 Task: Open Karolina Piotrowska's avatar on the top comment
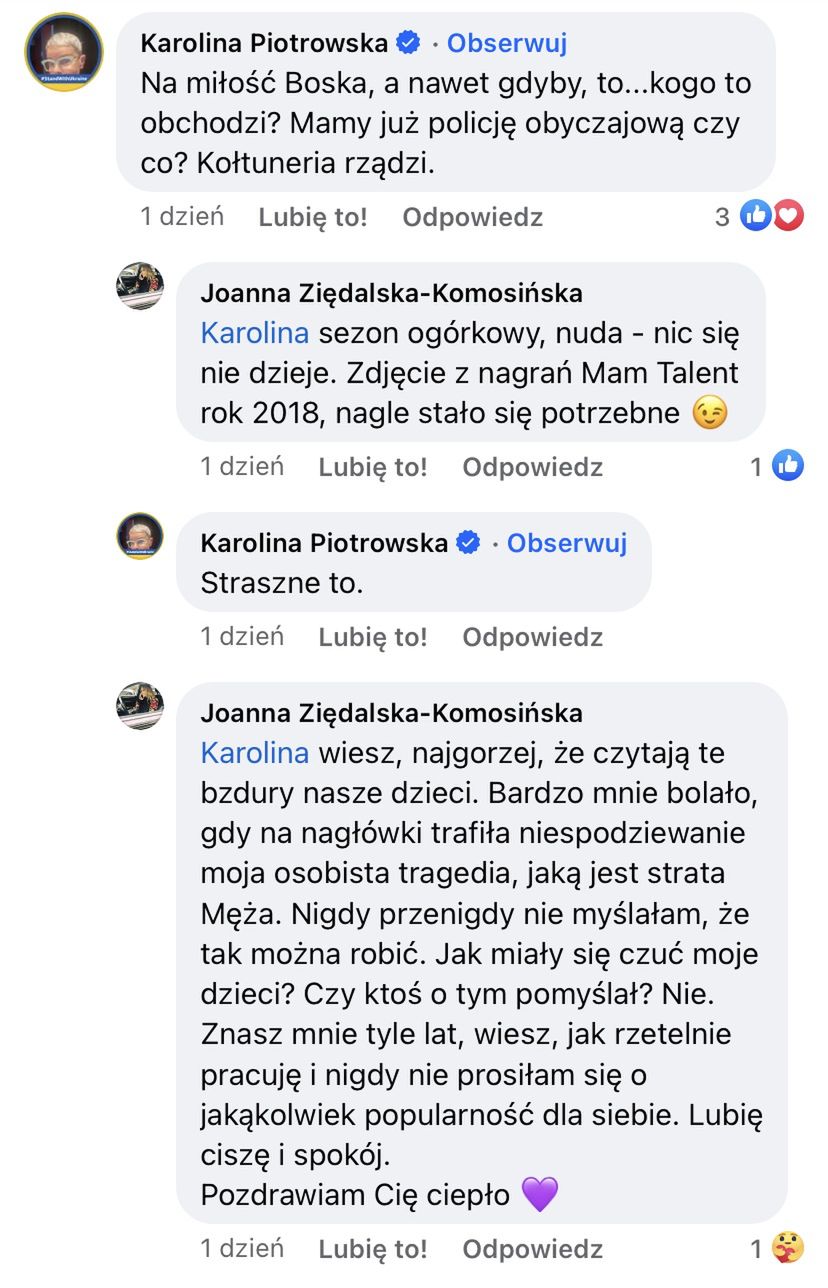[63, 51]
